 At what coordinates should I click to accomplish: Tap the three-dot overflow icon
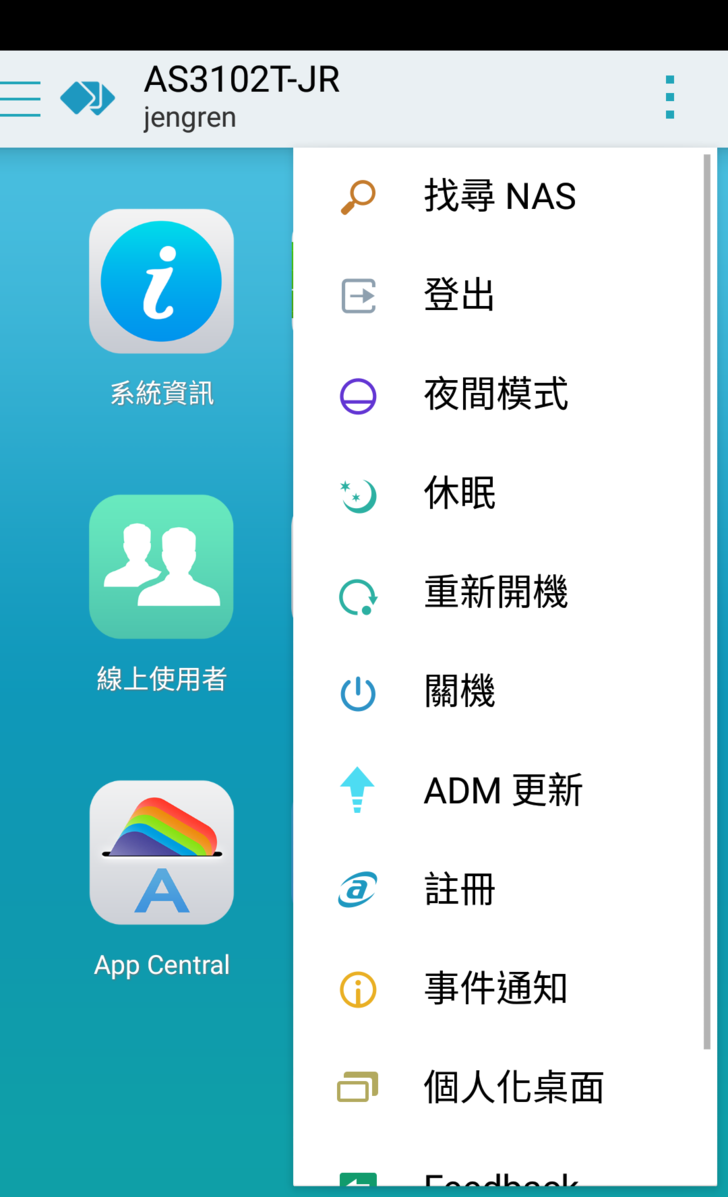pos(669,98)
